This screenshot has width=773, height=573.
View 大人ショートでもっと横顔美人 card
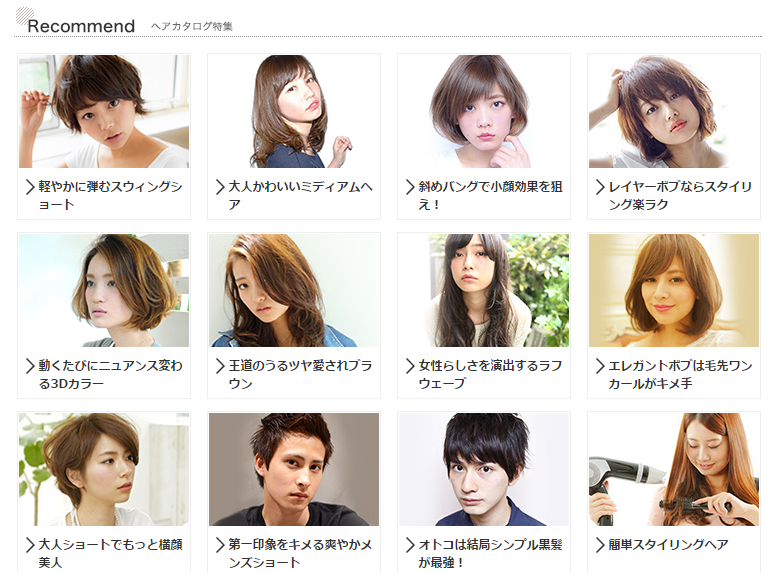(104, 490)
